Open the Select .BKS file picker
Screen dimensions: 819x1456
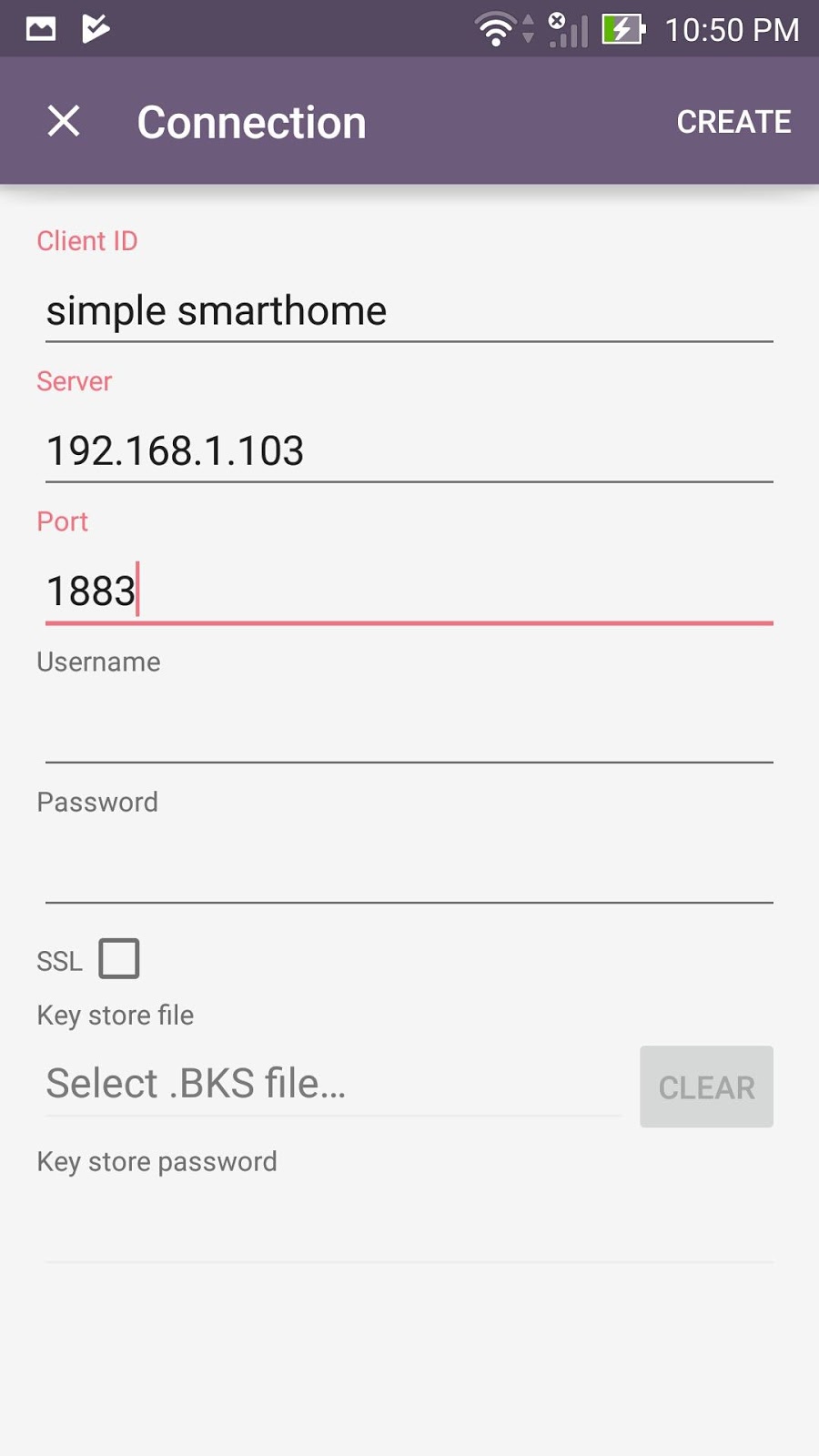(x=332, y=1084)
